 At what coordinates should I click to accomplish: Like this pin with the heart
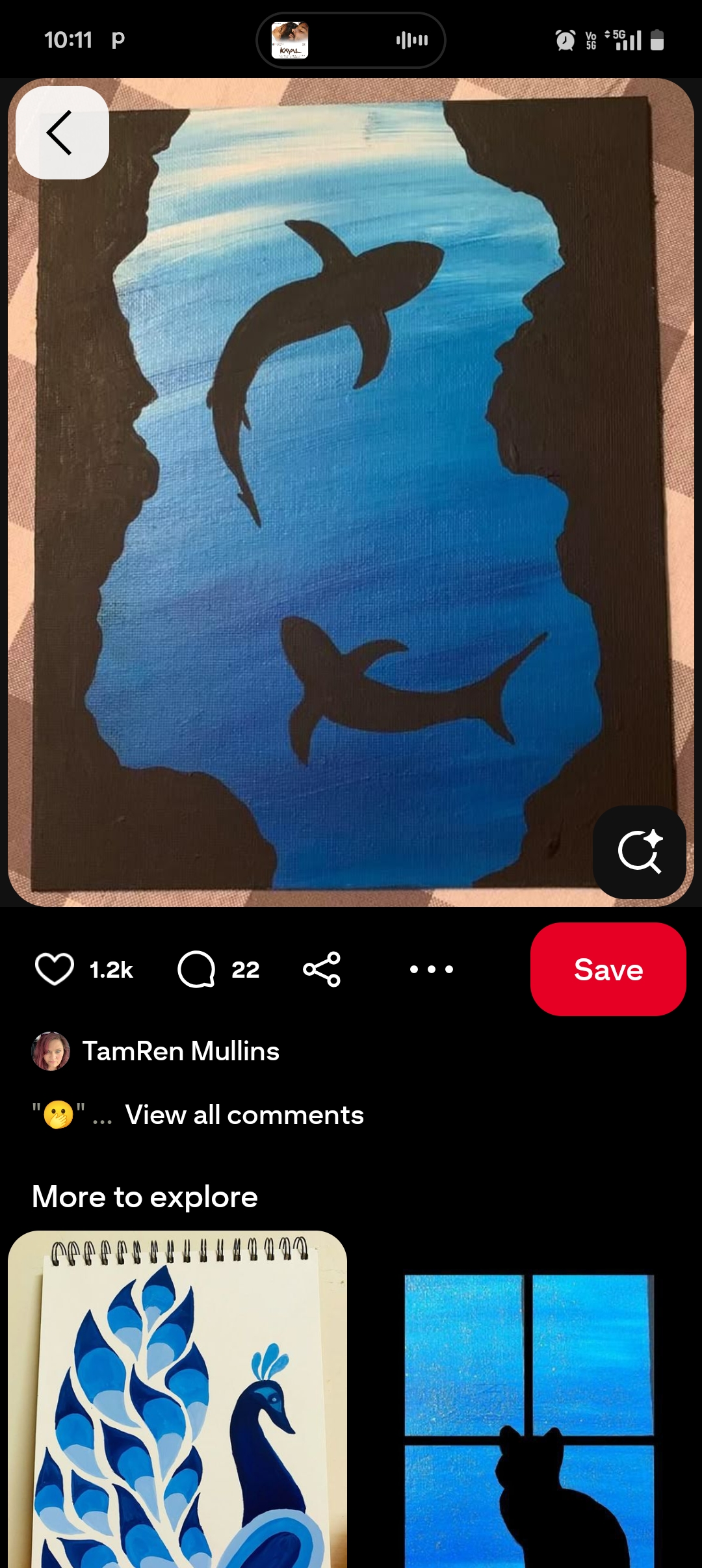pos(55,969)
